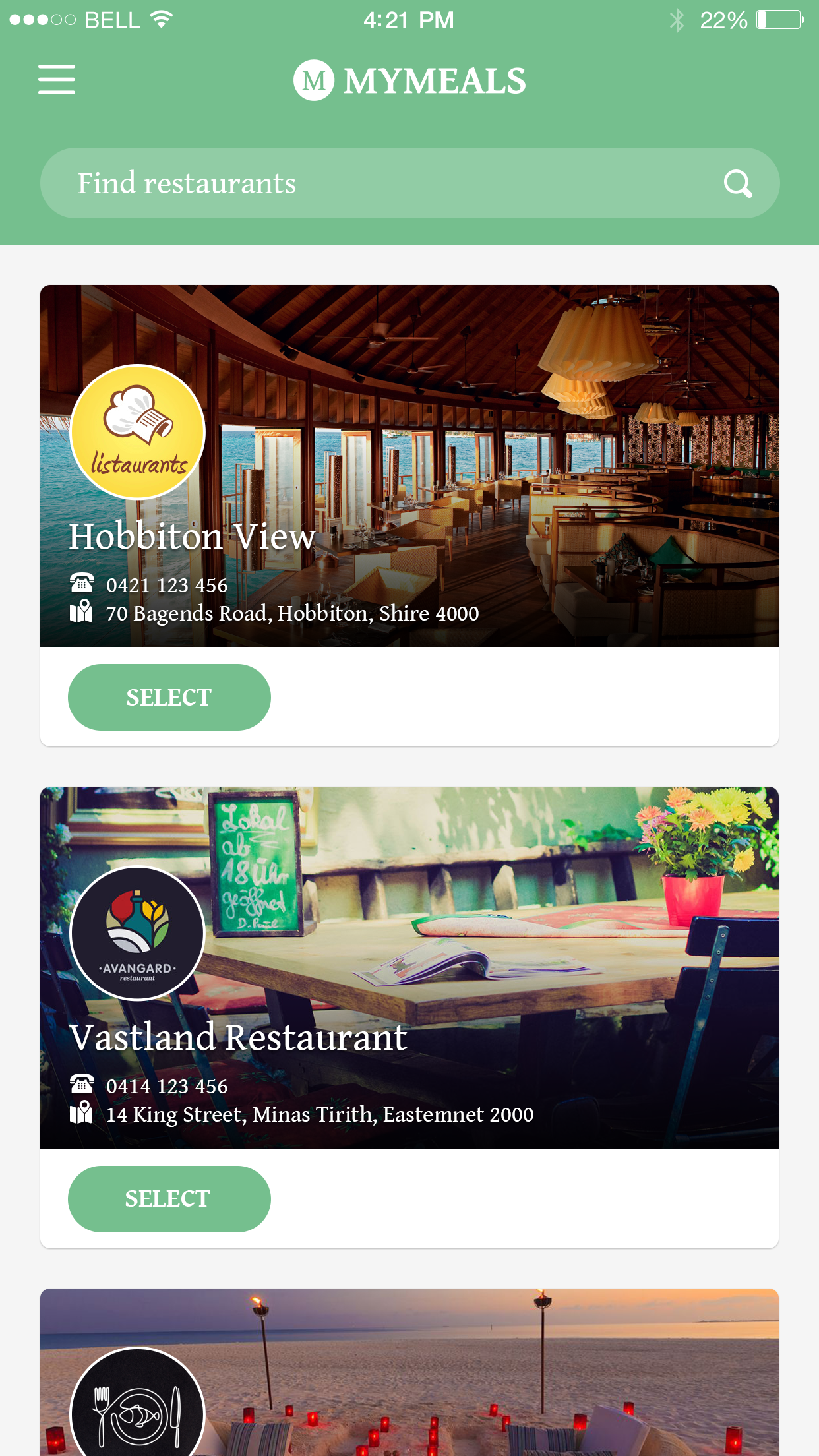Open the hamburger navigation menu
This screenshot has width=819, height=1456.
coord(56,79)
